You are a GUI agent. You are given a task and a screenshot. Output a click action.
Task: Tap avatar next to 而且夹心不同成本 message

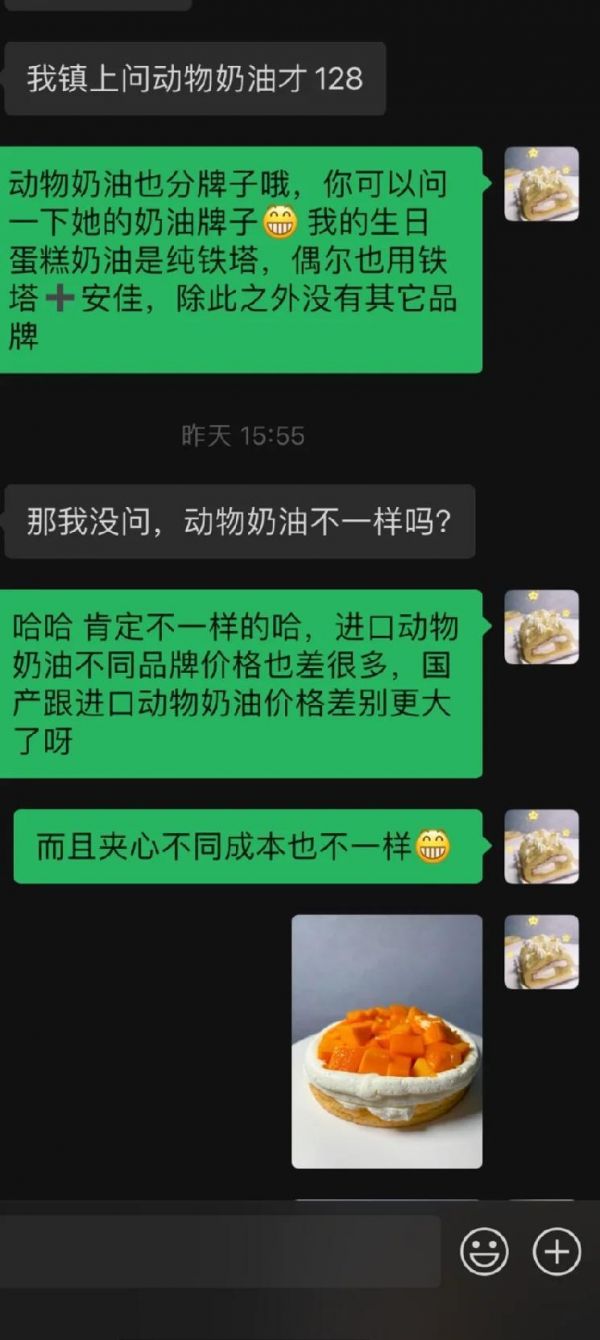541,846
